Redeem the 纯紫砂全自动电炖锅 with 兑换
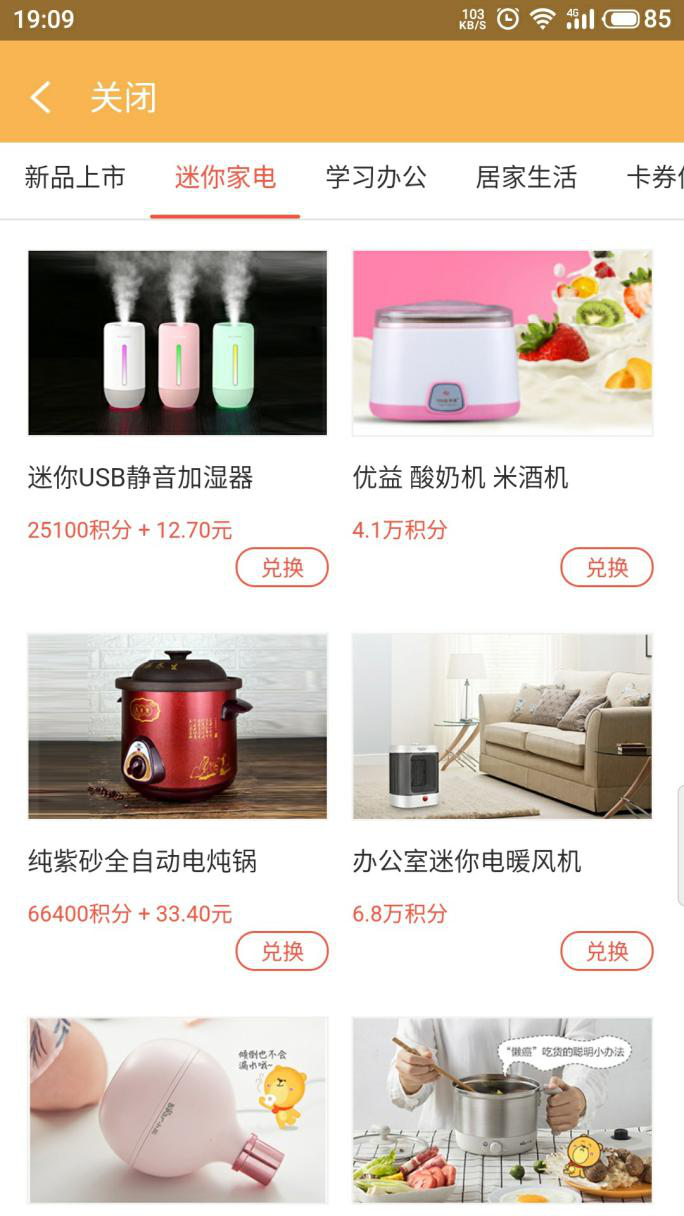The width and height of the screenshot is (684, 1216). (282, 951)
